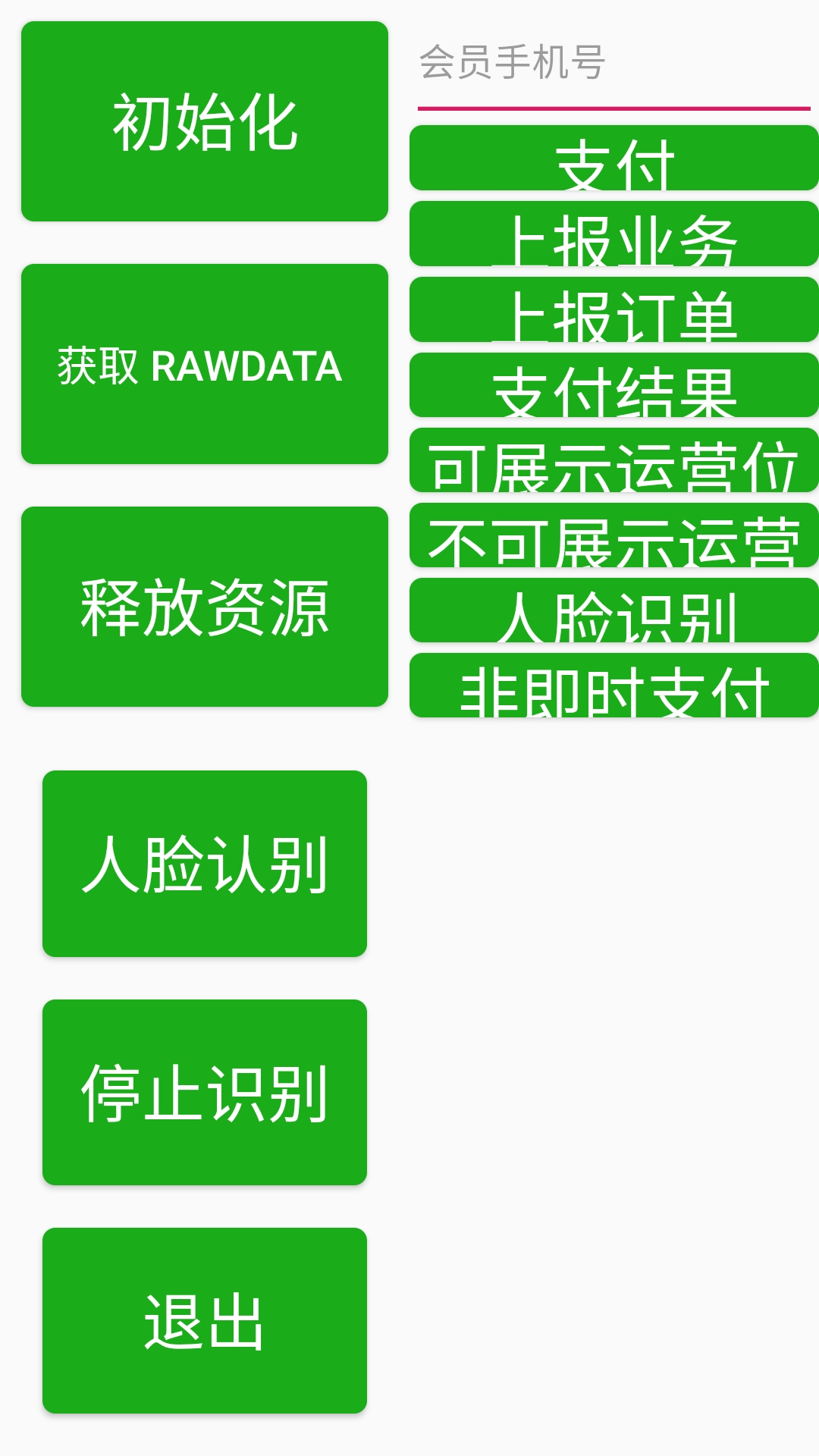This screenshot has width=819, height=1456.
Task: Exit using the 退出 button
Action: 205,1320
